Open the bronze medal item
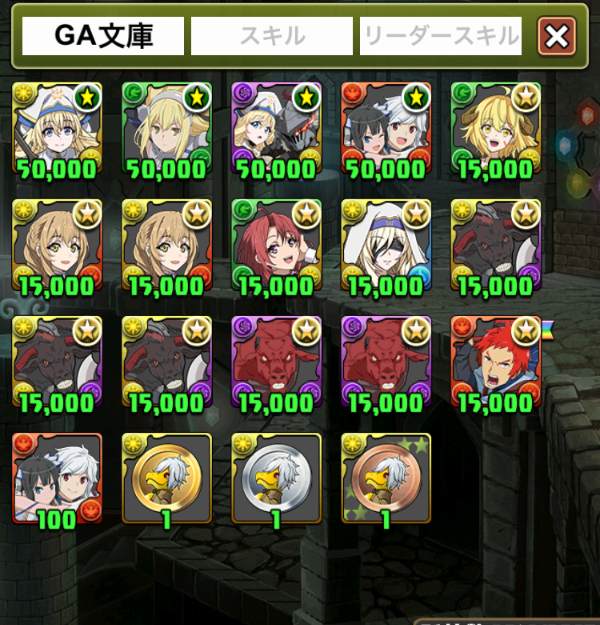Image resolution: width=600 pixels, height=625 pixels. click(x=386, y=478)
